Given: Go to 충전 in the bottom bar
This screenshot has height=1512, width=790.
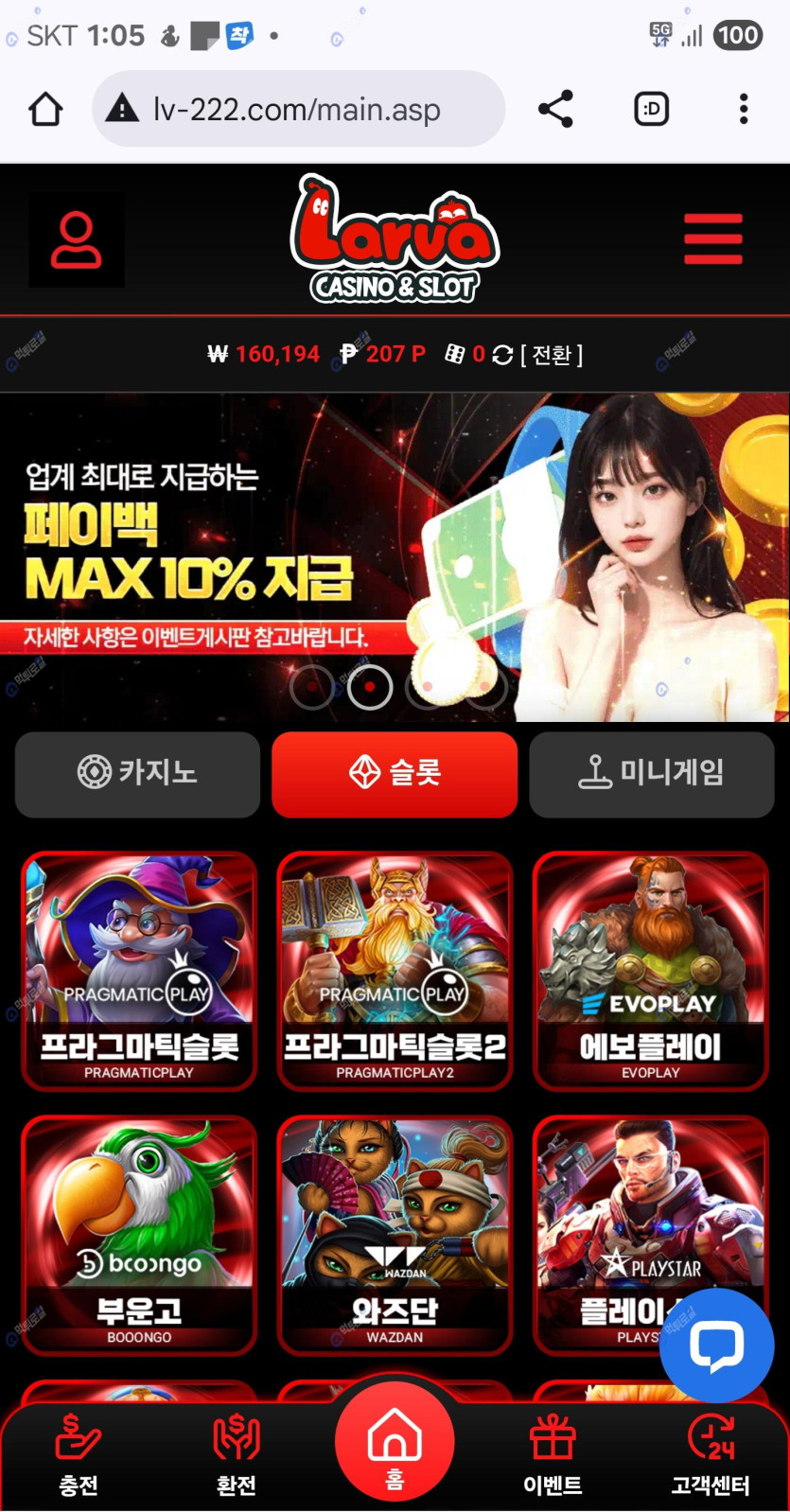Looking at the screenshot, I should [79, 1455].
